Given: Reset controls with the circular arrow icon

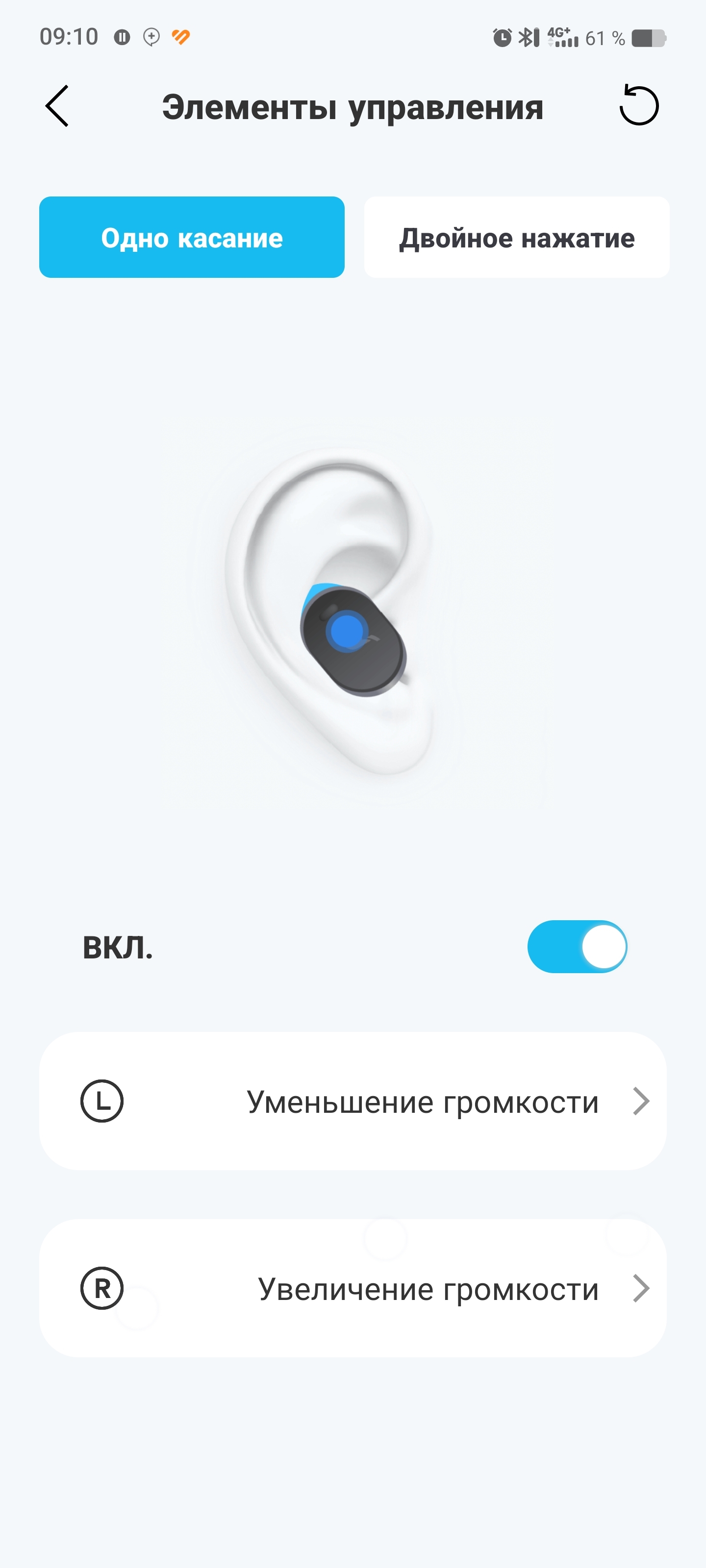Looking at the screenshot, I should [638, 106].
